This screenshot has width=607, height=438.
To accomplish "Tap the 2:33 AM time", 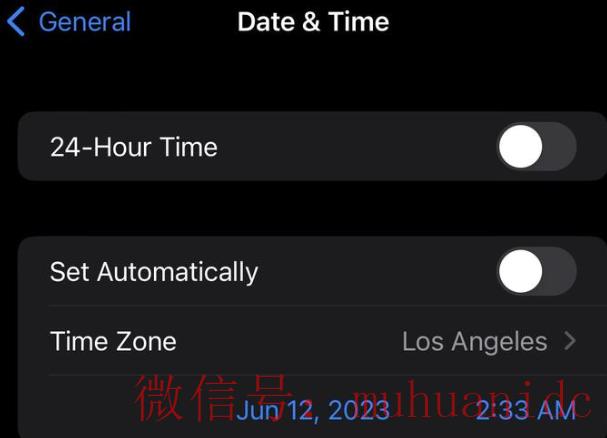I will (x=526, y=409).
